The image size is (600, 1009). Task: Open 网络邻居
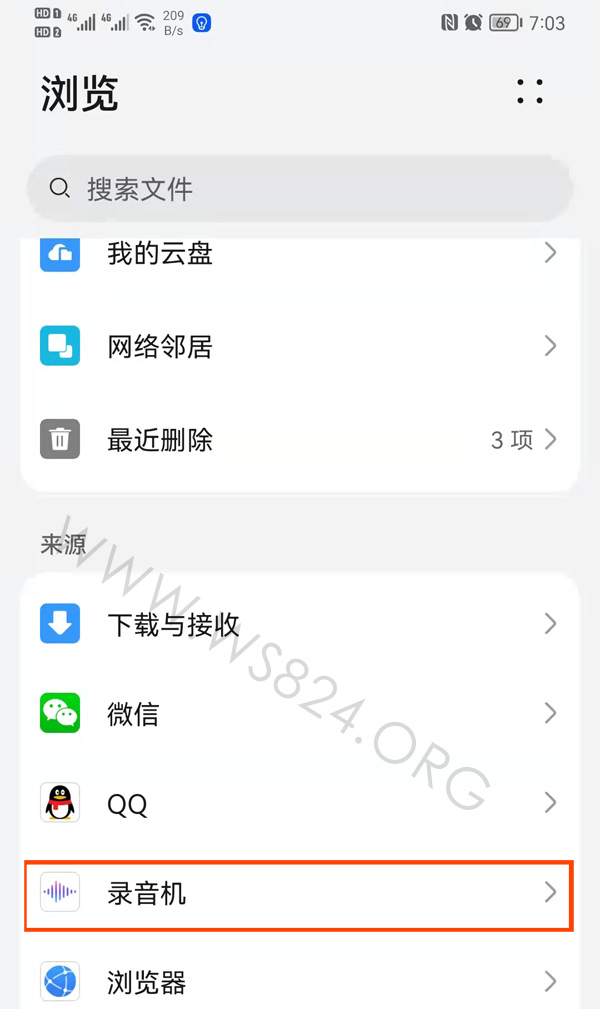pos(299,346)
